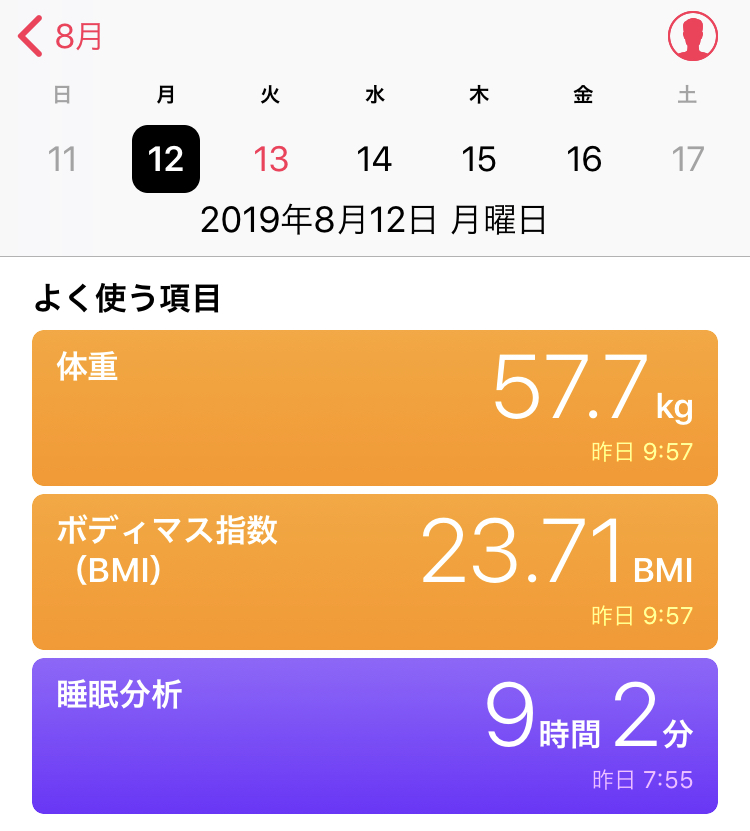Select day 15 in the week strip
This screenshot has width=750, height=831.
tap(479, 159)
